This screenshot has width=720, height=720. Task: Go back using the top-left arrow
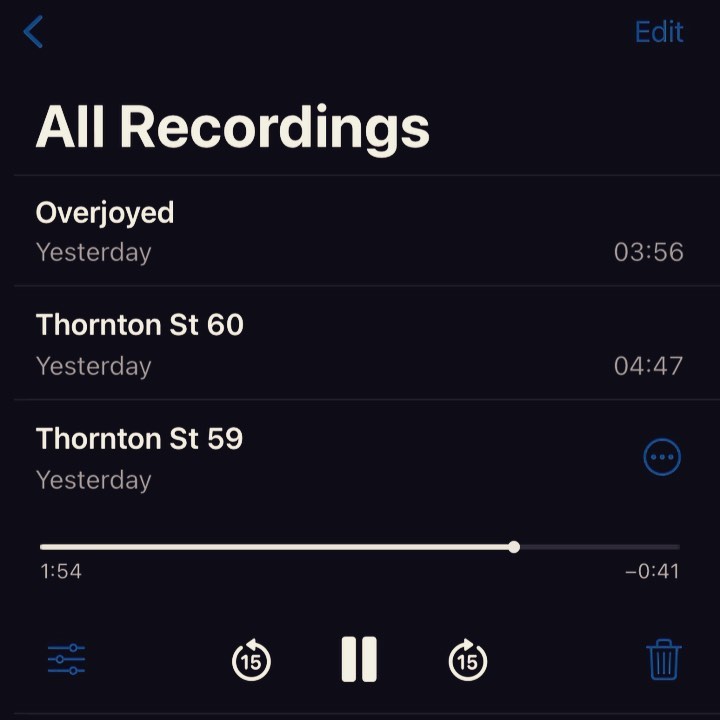[x=34, y=32]
